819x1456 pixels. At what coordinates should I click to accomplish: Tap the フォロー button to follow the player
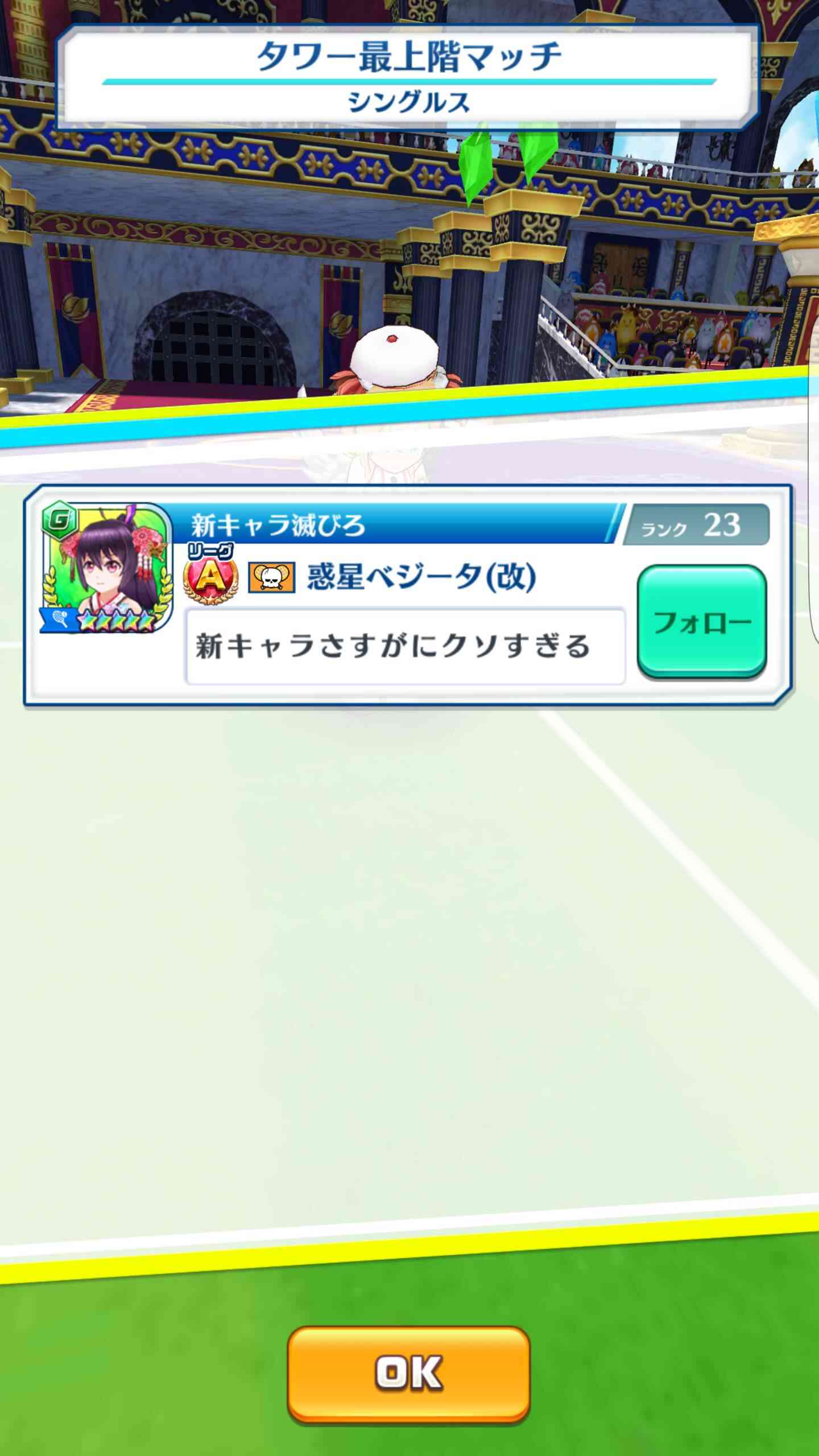702,622
